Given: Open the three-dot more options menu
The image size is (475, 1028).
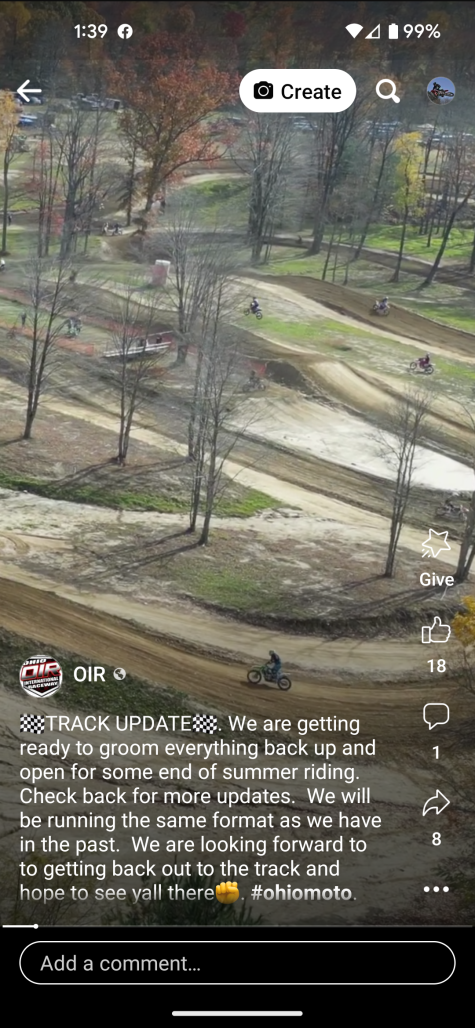Looking at the screenshot, I should (x=436, y=889).
